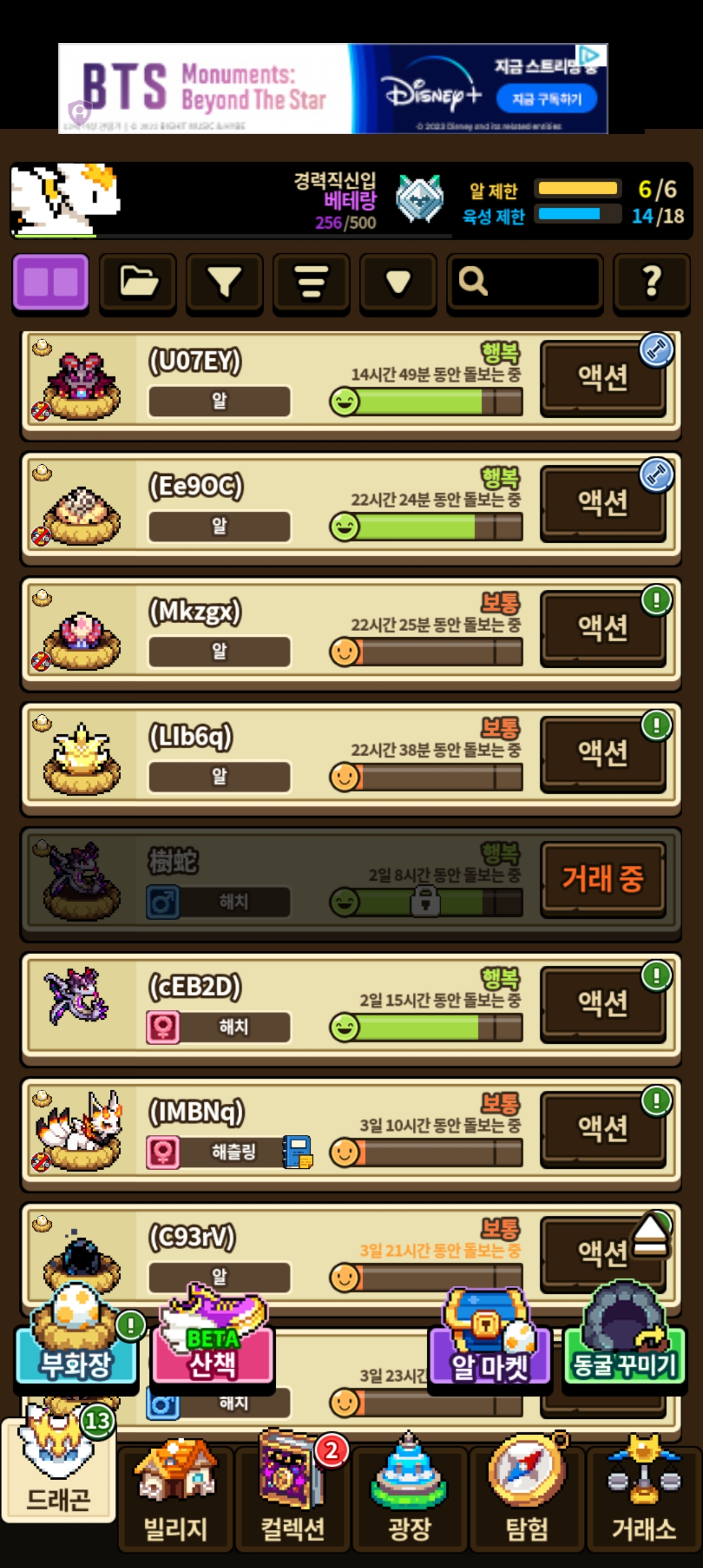Viewport: 703px width, 1568px height.
Task: Tap 액션 for egg U07EY
Action: 602,378
